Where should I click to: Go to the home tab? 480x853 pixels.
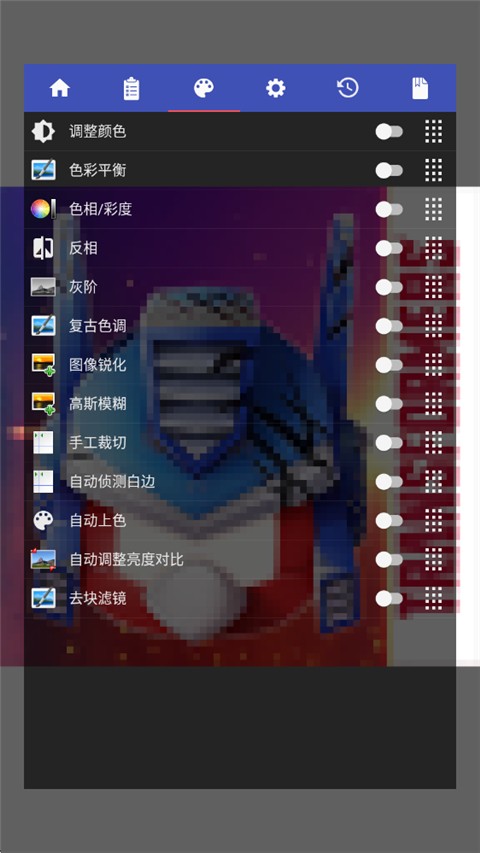[60, 88]
